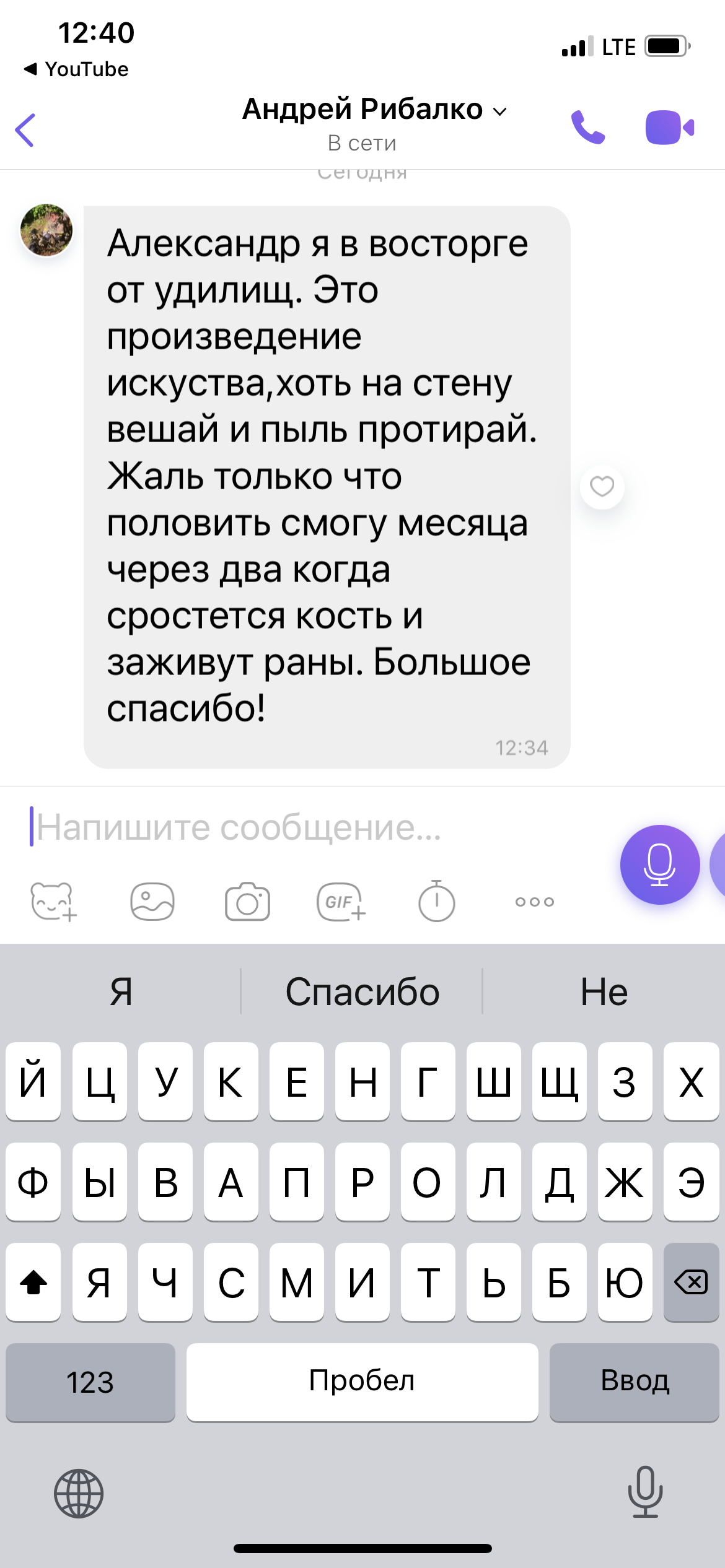Open the sticker picker
This screenshot has width=725, height=1568.
click(x=53, y=902)
